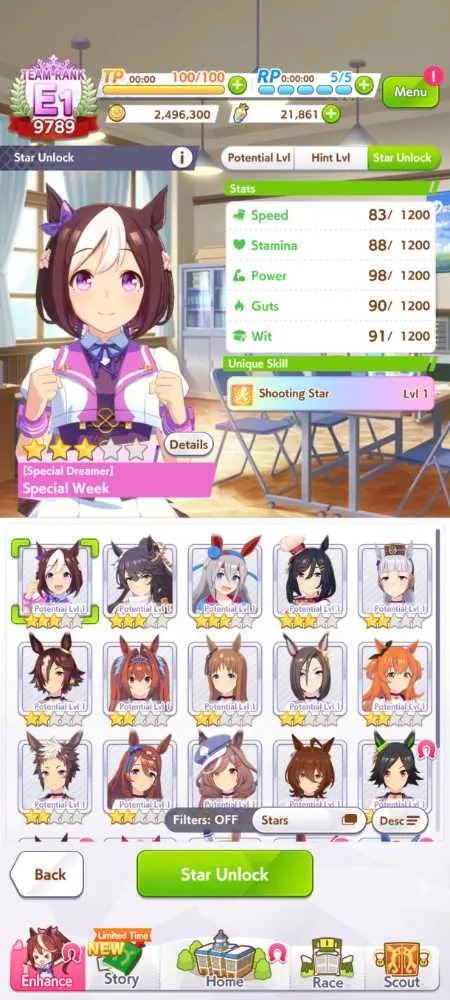Add TP with the plus icon

236,85
